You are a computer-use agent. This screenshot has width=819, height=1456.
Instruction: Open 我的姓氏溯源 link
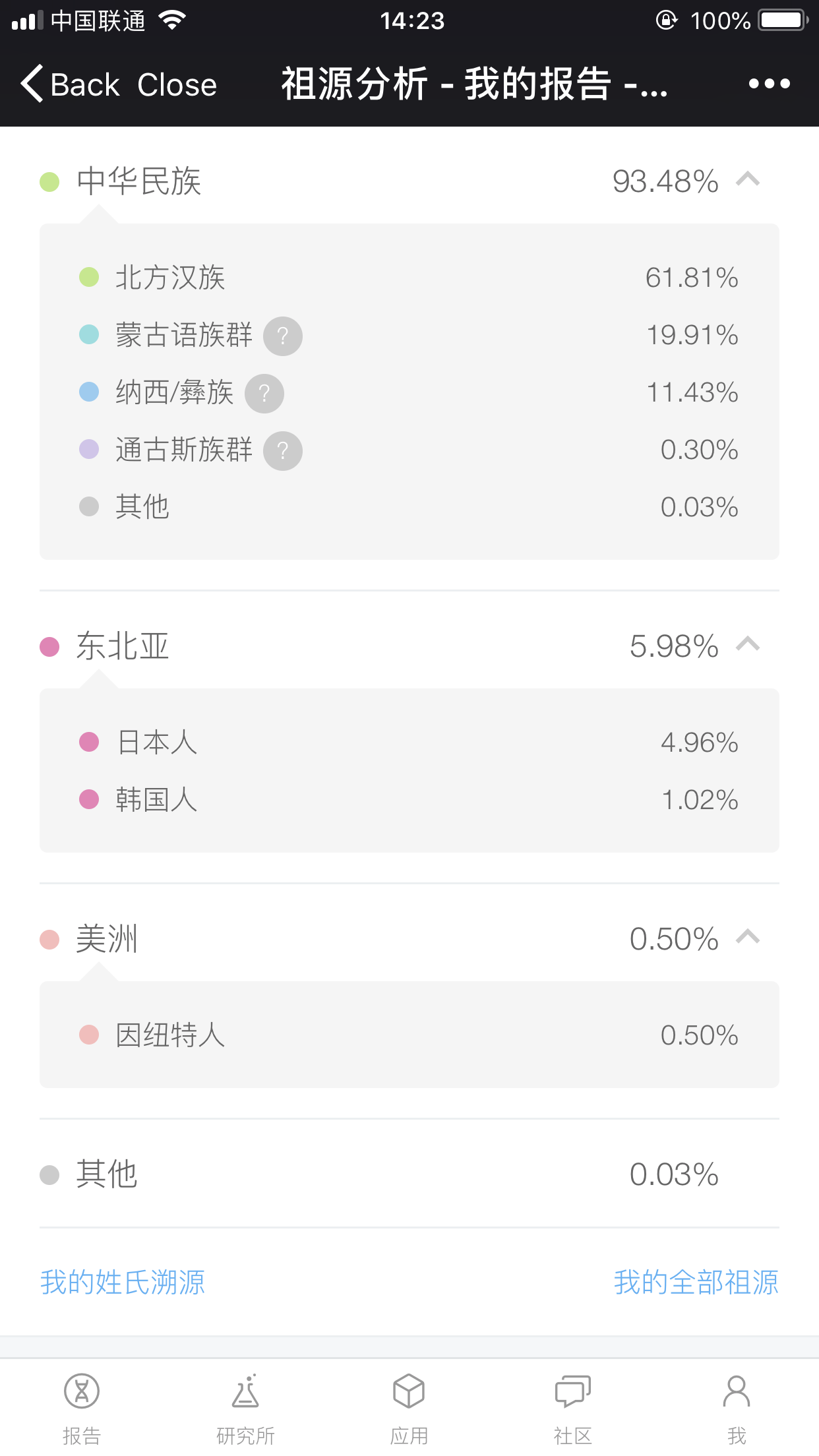pyautogui.click(x=123, y=1283)
